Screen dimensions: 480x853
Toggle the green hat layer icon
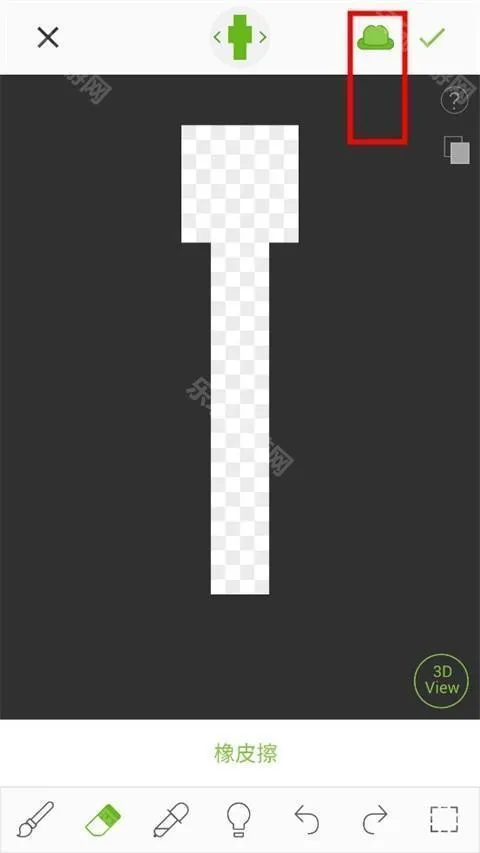click(x=376, y=38)
